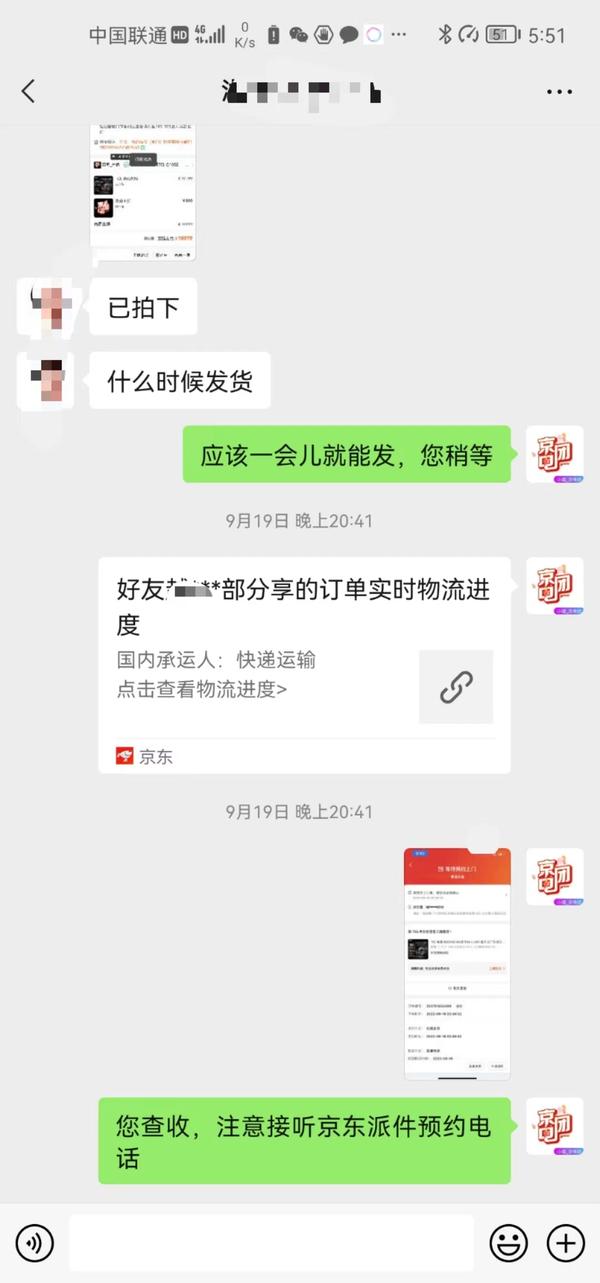The image size is (600, 1283).
Task: Focus the message text field
Action: click(271, 1243)
